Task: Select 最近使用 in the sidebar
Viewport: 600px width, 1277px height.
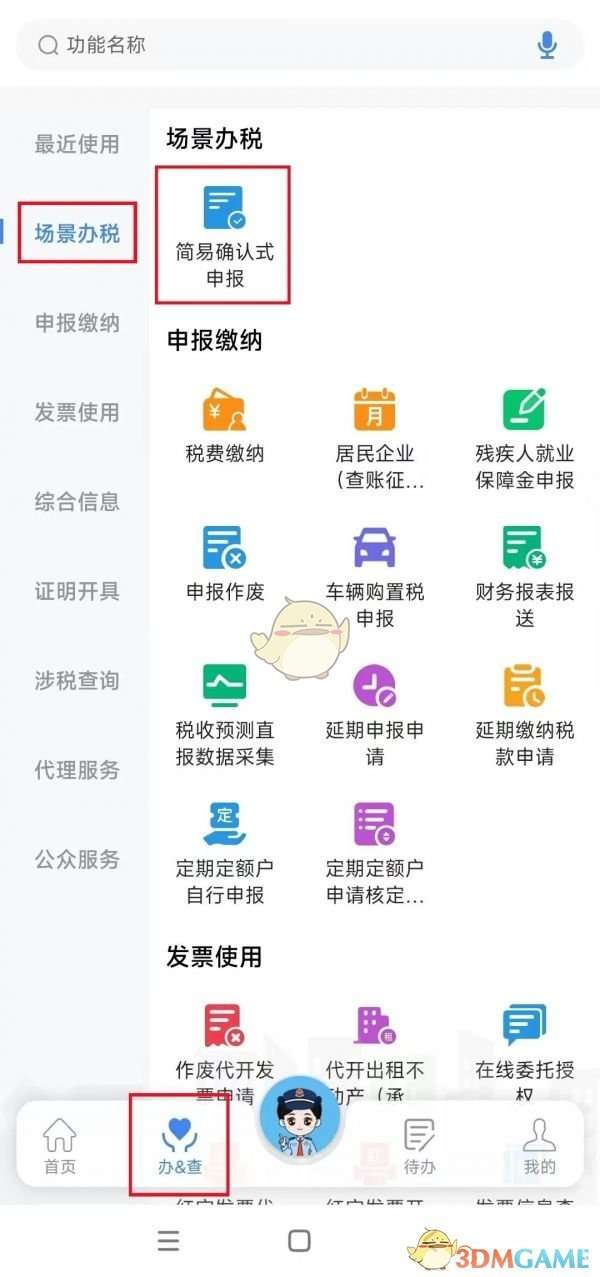Action: coord(77,144)
